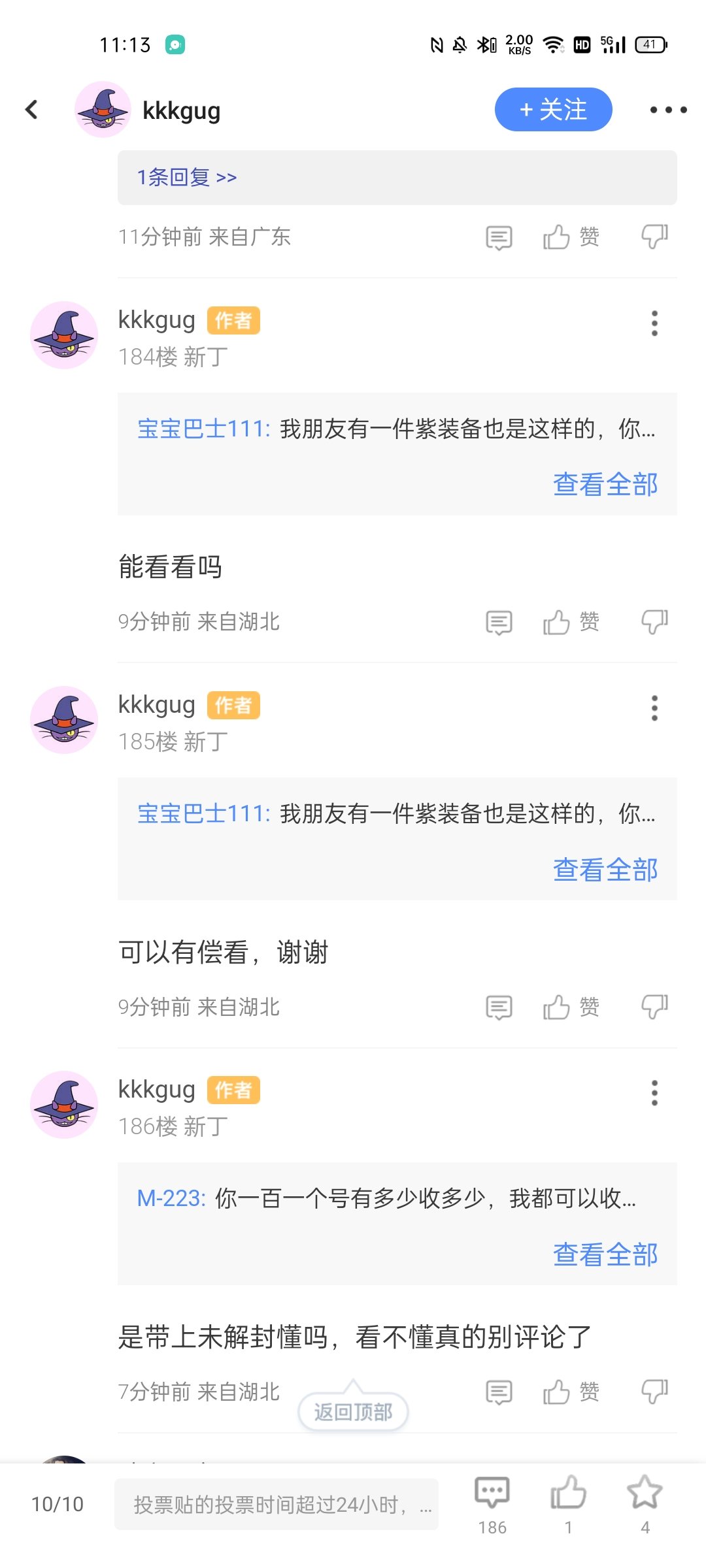Like the 能看看吗 comment

(571, 622)
